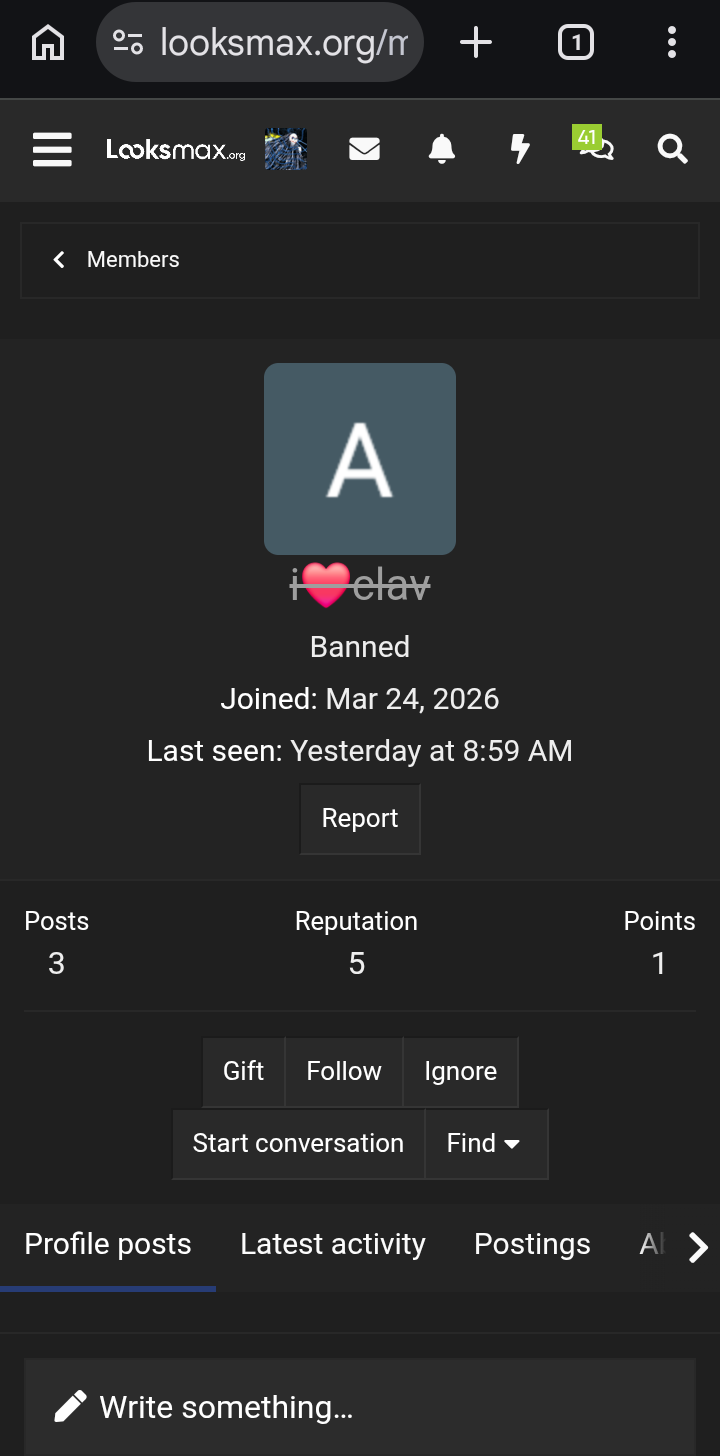Expand the Find dropdown
Screen dimensions: 720x1456
tap(484, 1143)
